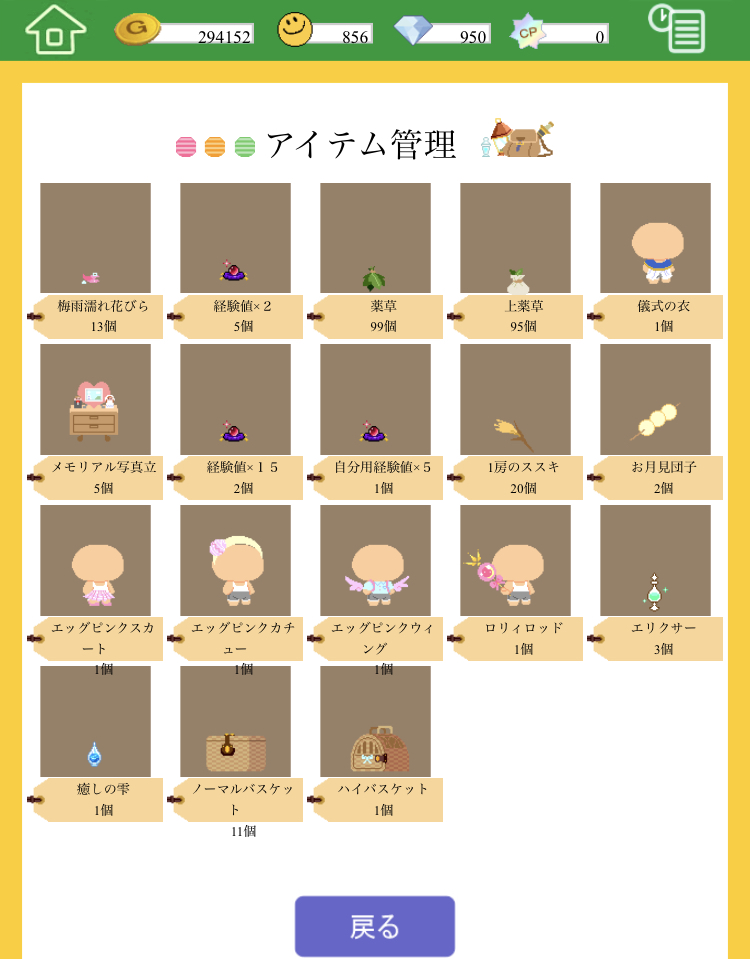Open the お月見団子 item
Image resolution: width=750 pixels, height=959 pixels.
click(656, 400)
